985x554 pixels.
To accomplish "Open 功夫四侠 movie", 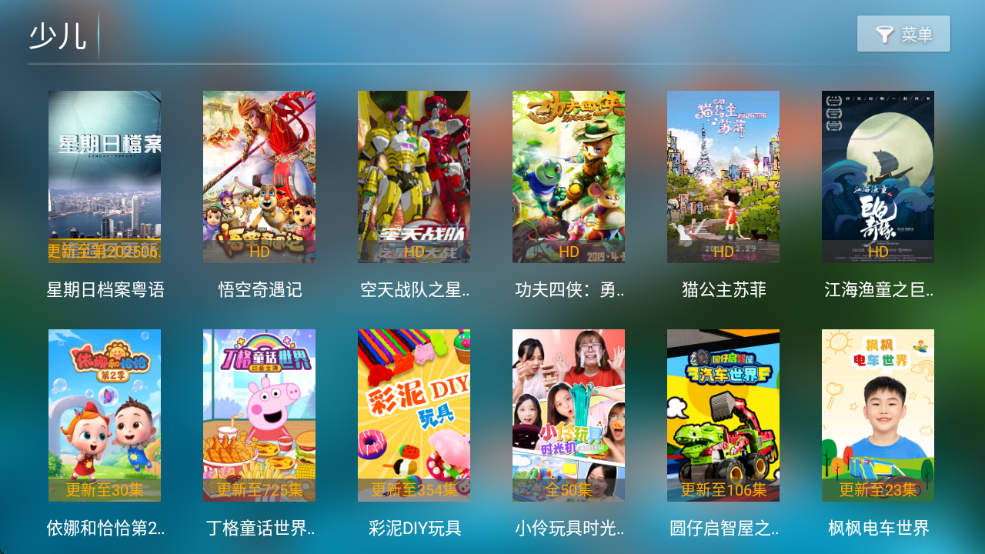I will pos(569,177).
